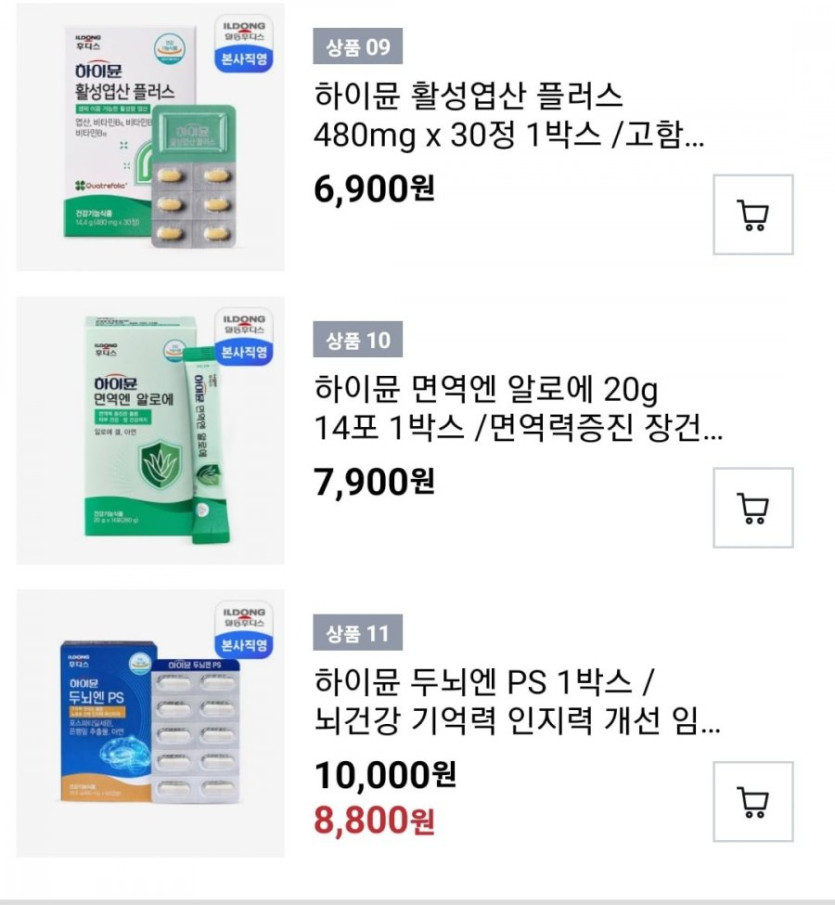The image size is (835, 905).
Task: Add 하이뮨 활성엽산 플러스 to cart
Action: pyautogui.click(x=752, y=215)
